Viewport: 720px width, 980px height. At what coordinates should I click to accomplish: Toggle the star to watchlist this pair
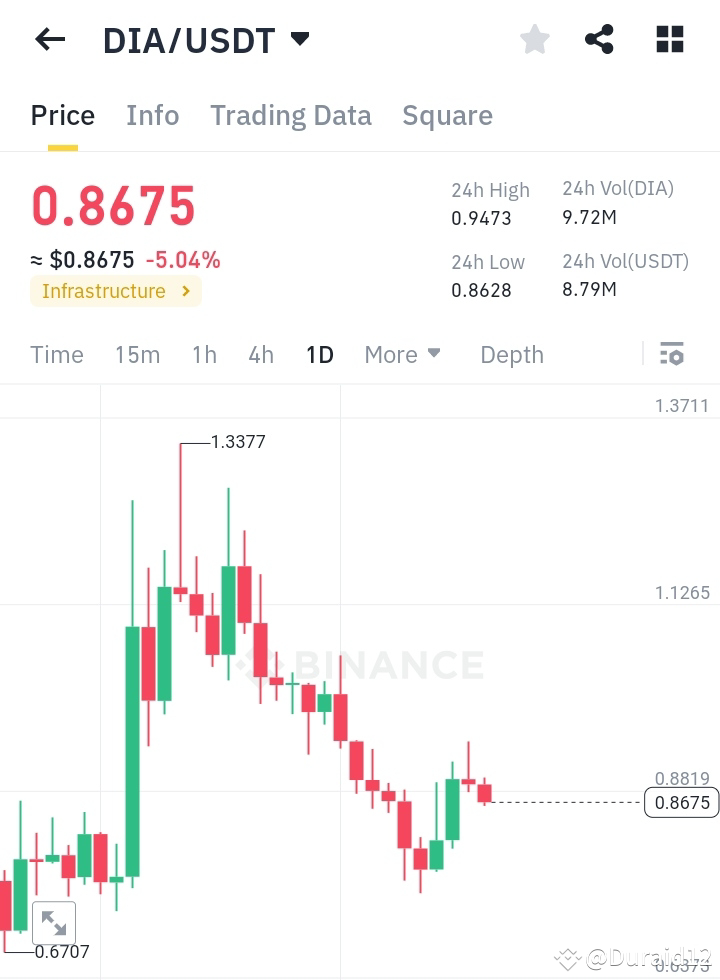[x=534, y=39]
